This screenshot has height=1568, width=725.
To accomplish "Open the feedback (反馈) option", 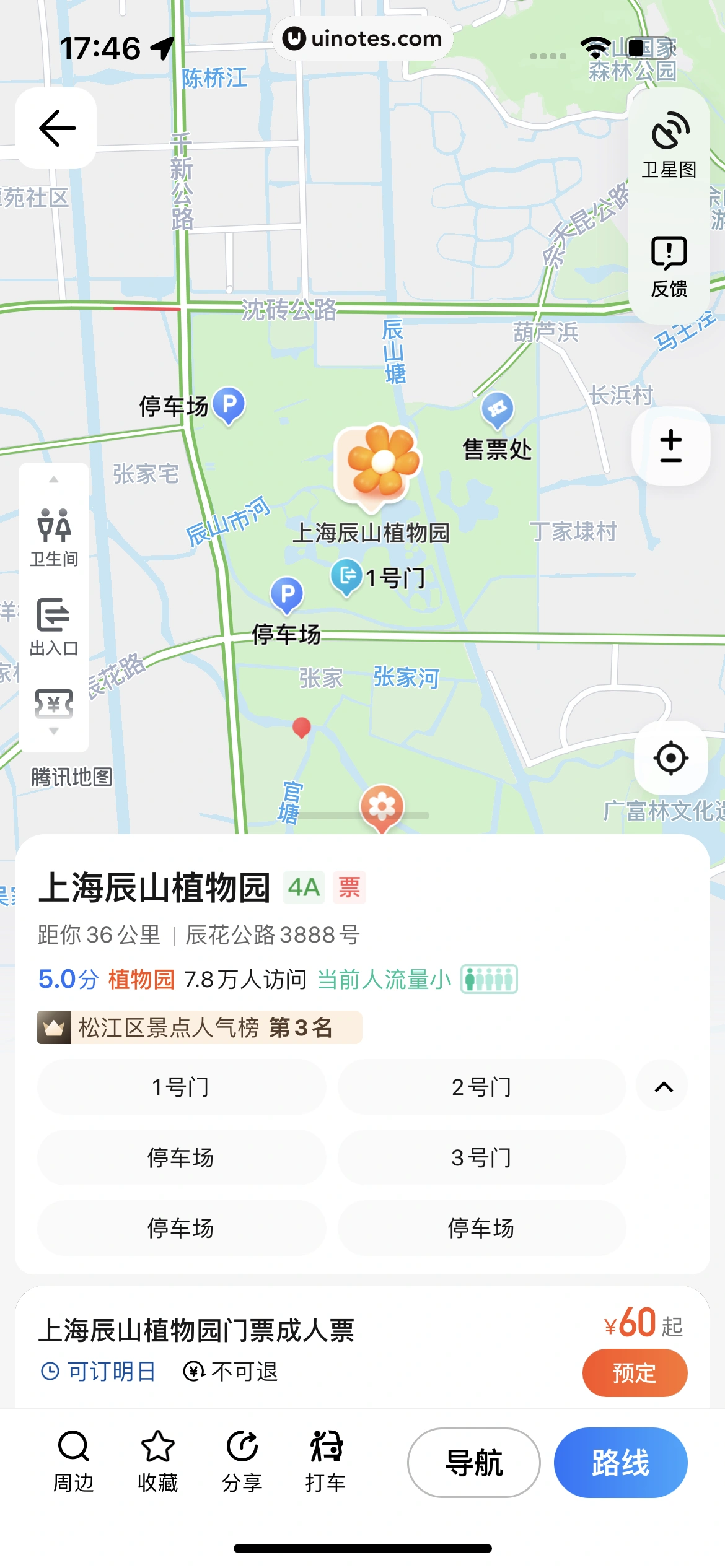I will tap(669, 266).
